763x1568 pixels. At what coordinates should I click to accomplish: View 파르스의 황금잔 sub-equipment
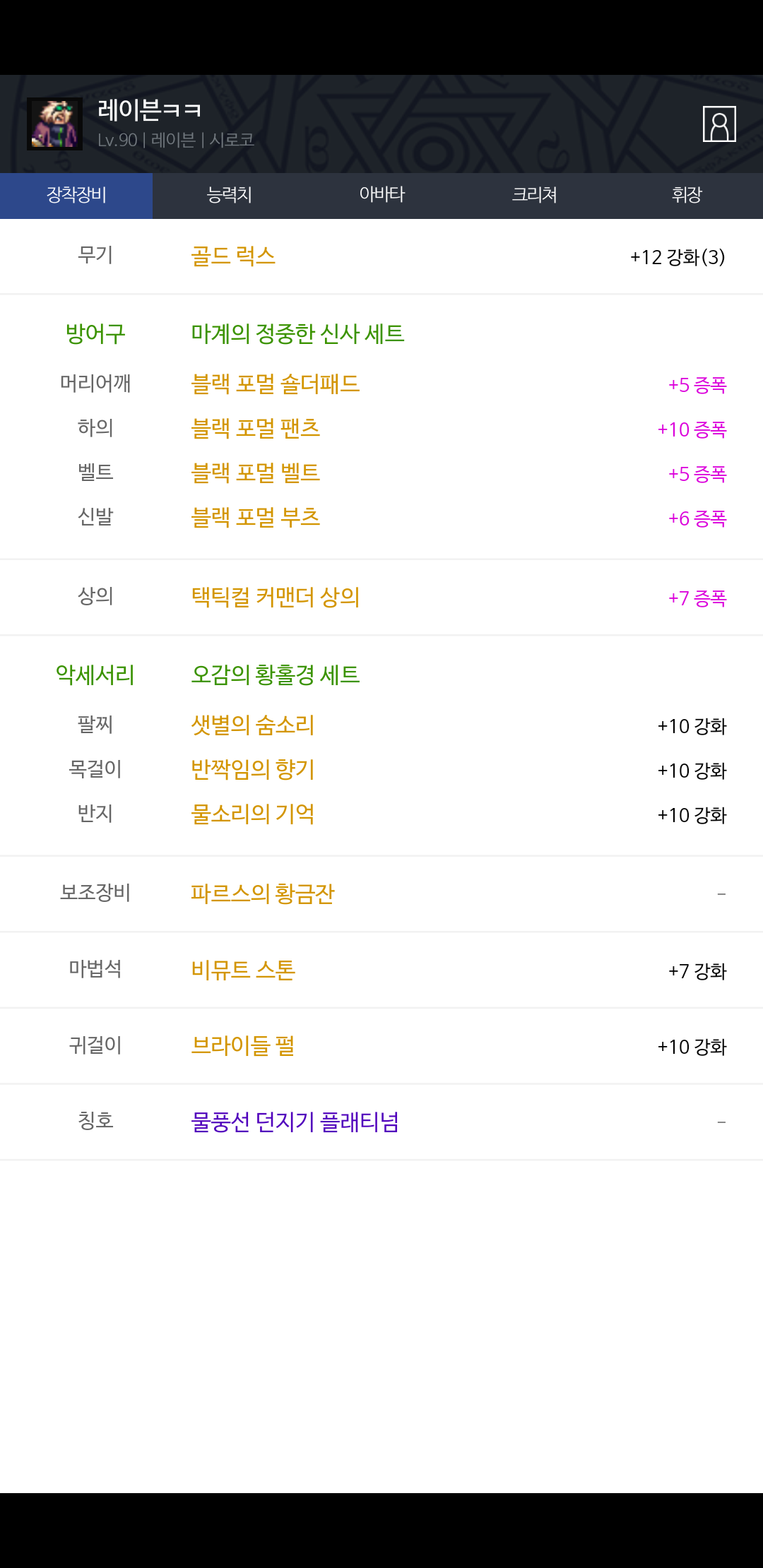(263, 893)
